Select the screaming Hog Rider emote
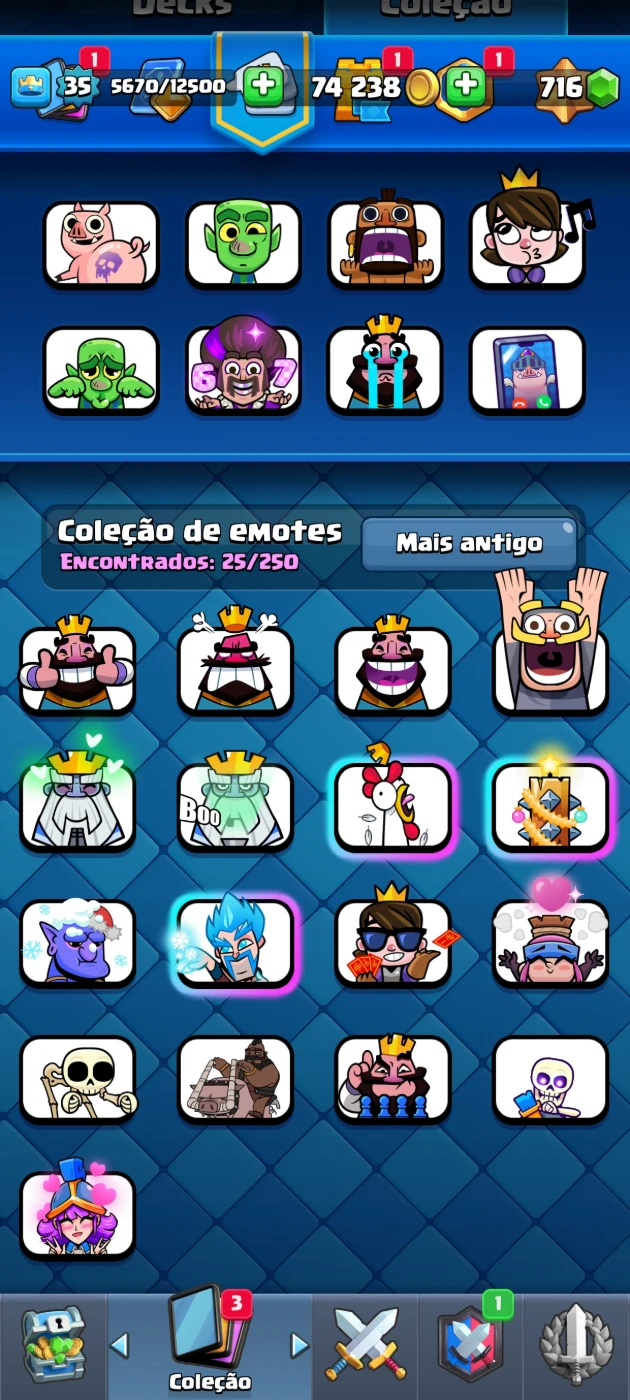The width and height of the screenshot is (630, 1400). pyautogui.click(x=385, y=244)
